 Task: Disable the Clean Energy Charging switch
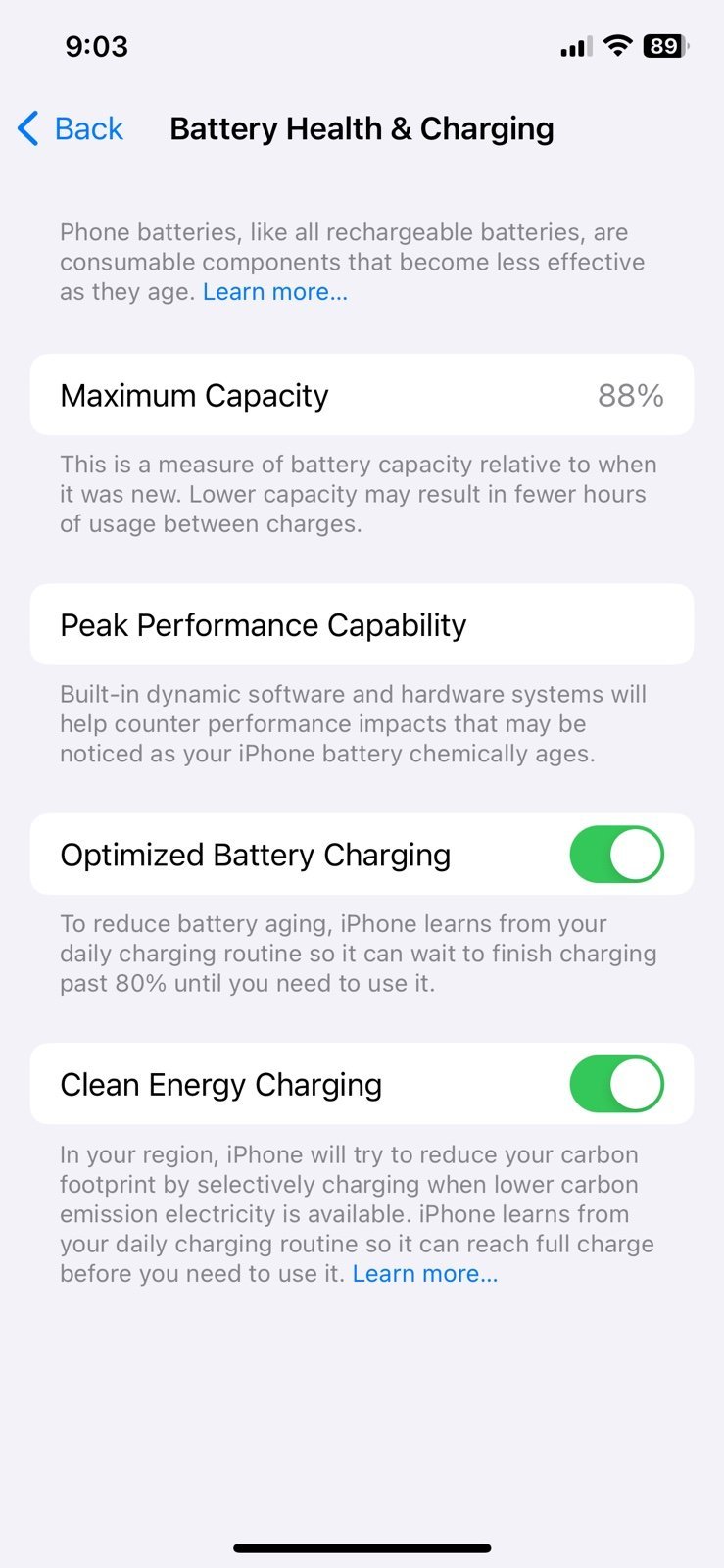point(616,1084)
